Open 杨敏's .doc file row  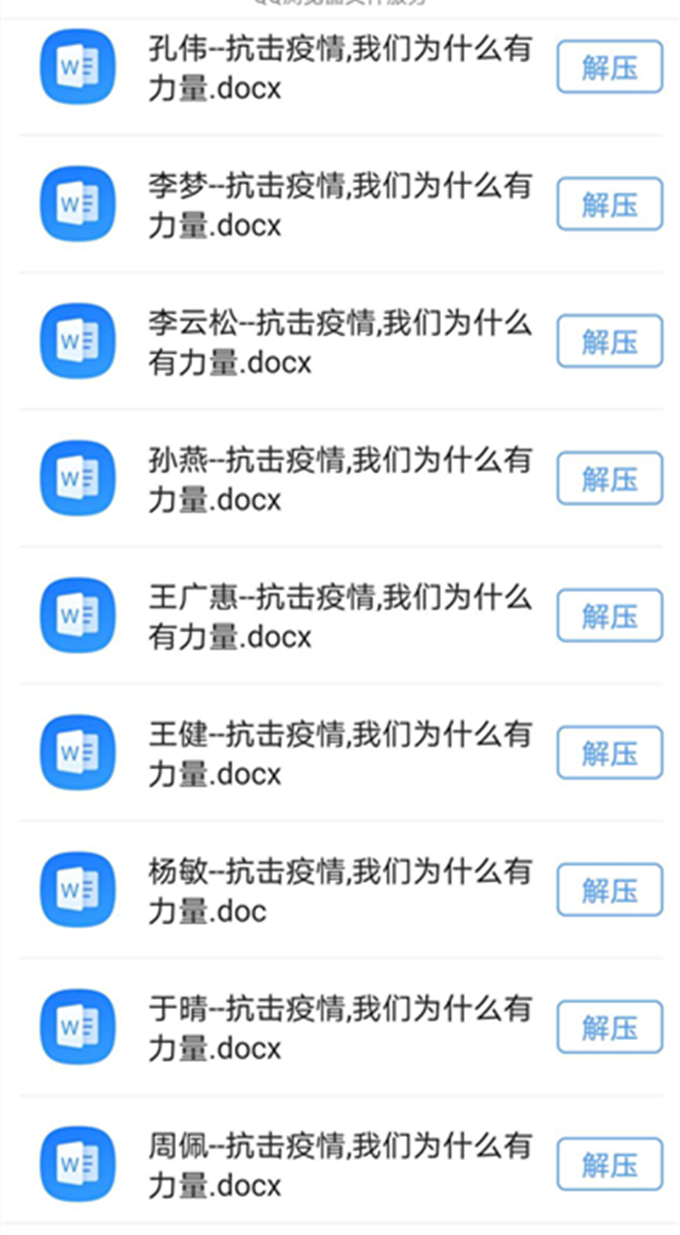pyautogui.click(x=338, y=890)
